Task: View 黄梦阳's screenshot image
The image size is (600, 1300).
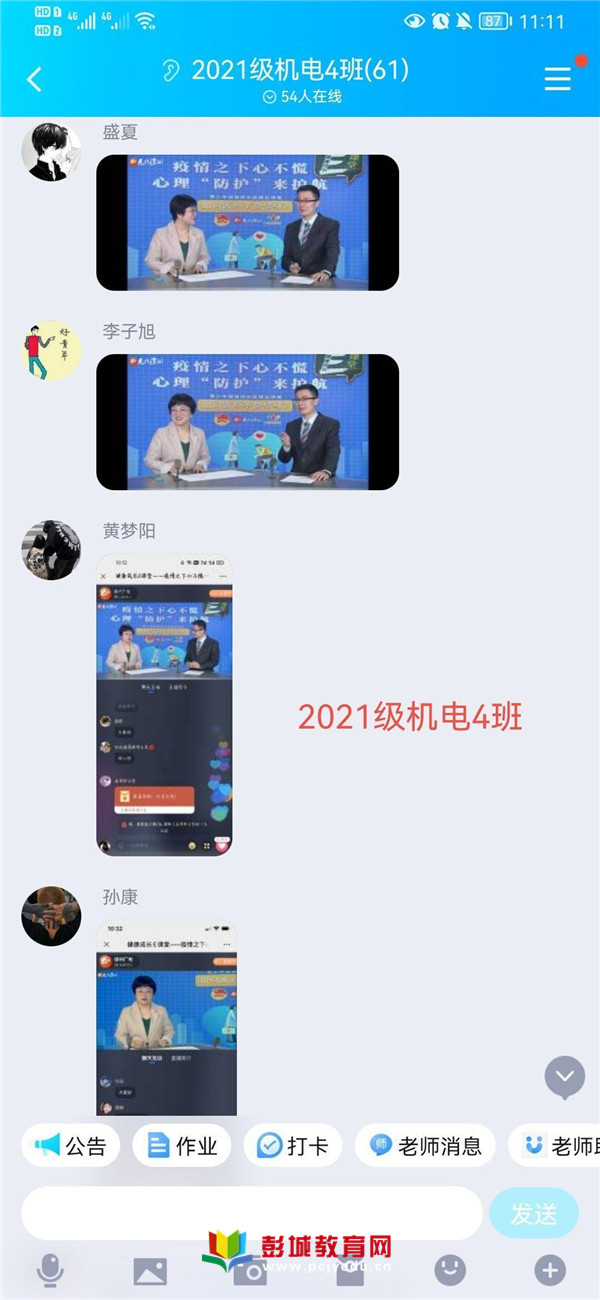Action: click(x=164, y=705)
